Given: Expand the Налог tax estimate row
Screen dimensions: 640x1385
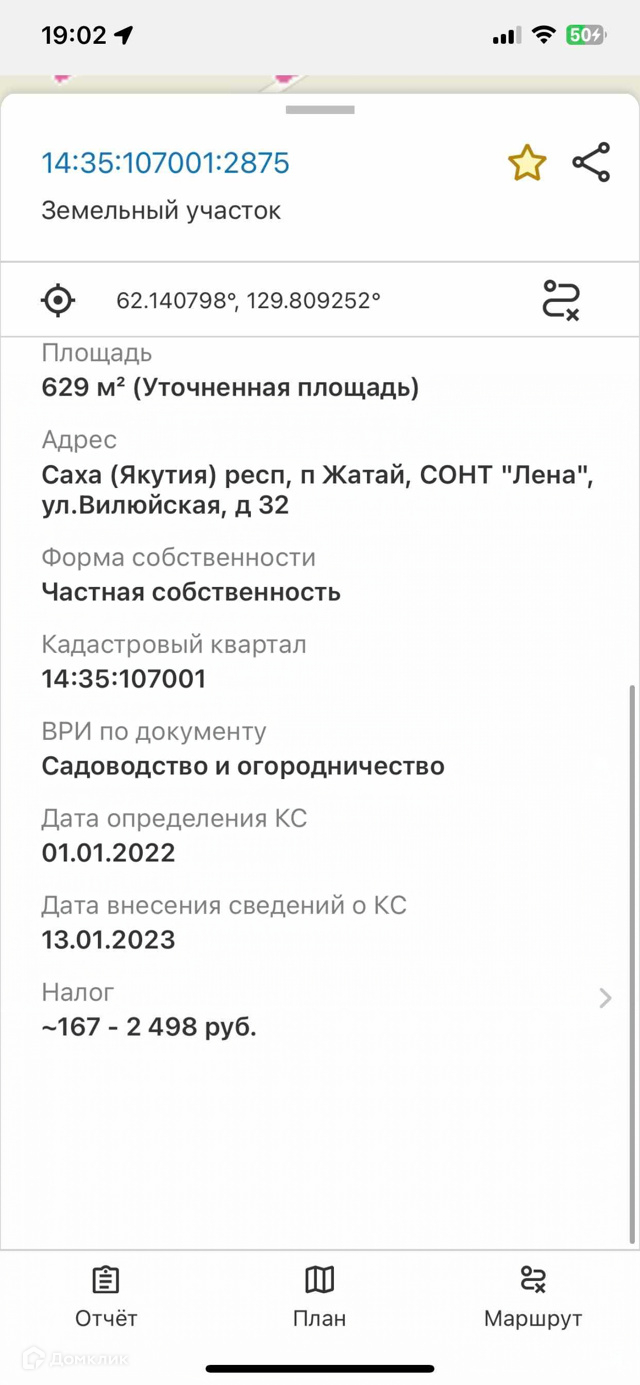Looking at the screenshot, I should [x=604, y=998].
